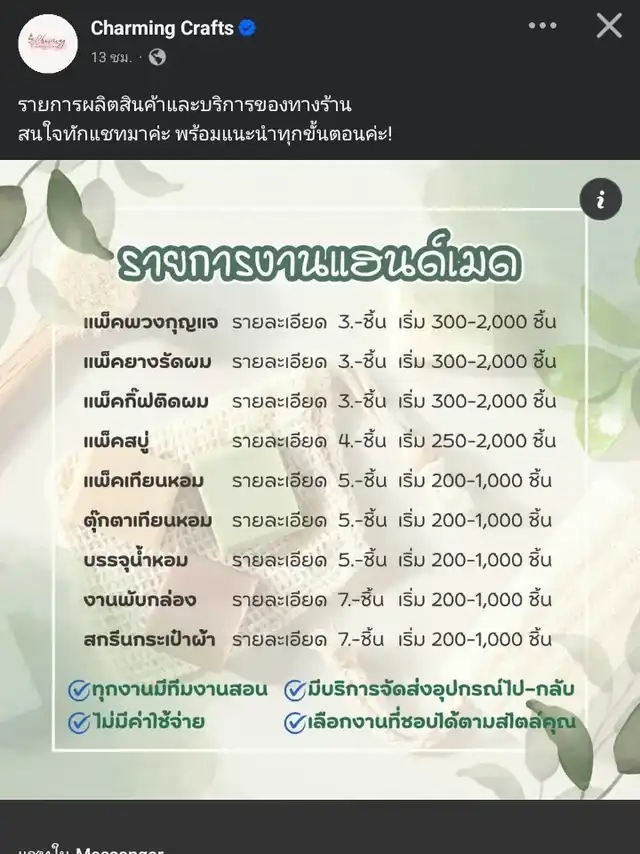Open the handmade work list image
This screenshot has width=640, height=854.
(x=320, y=480)
